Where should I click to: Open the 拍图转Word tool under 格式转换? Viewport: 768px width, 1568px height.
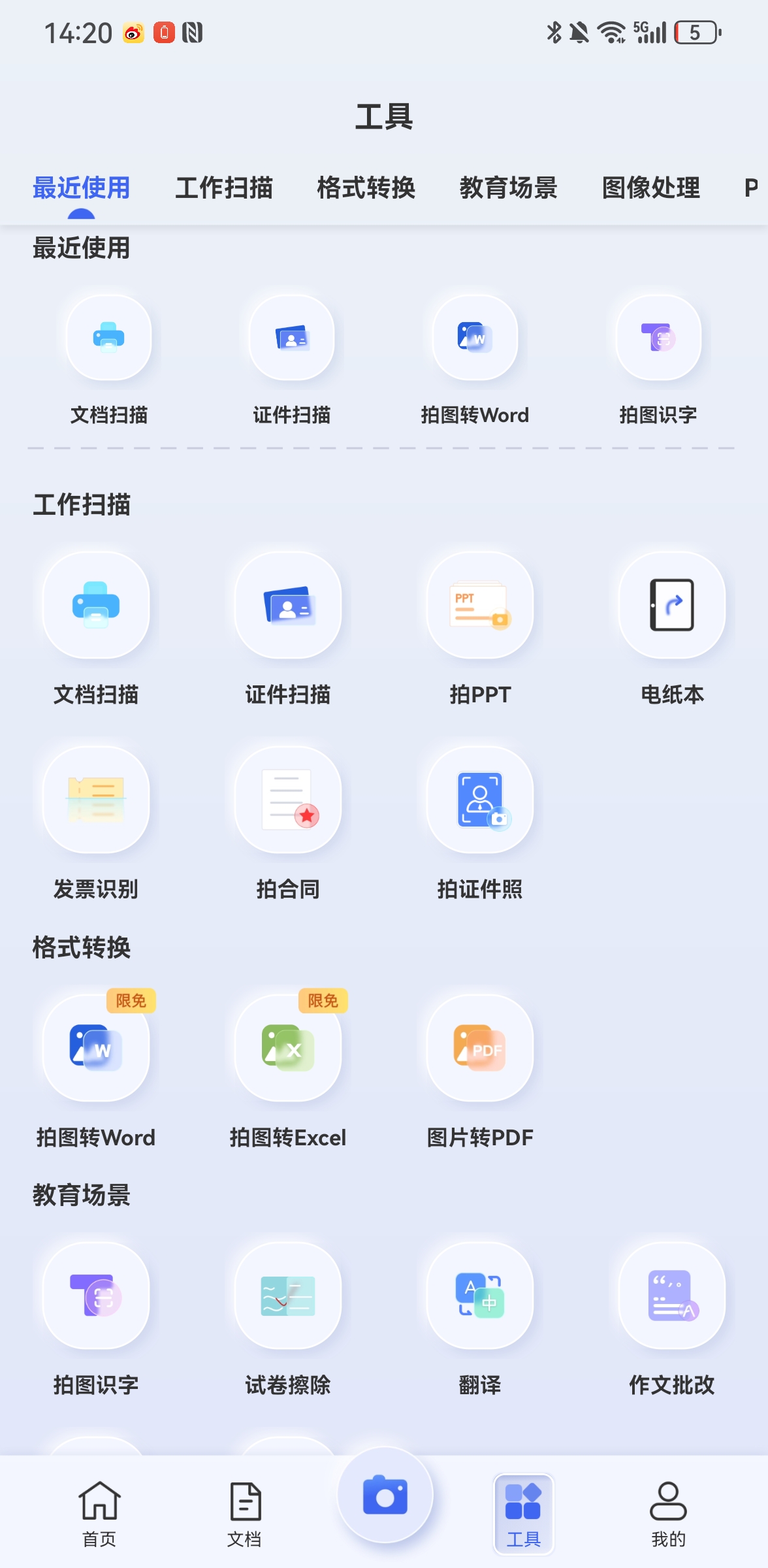tap(95, 1050)
